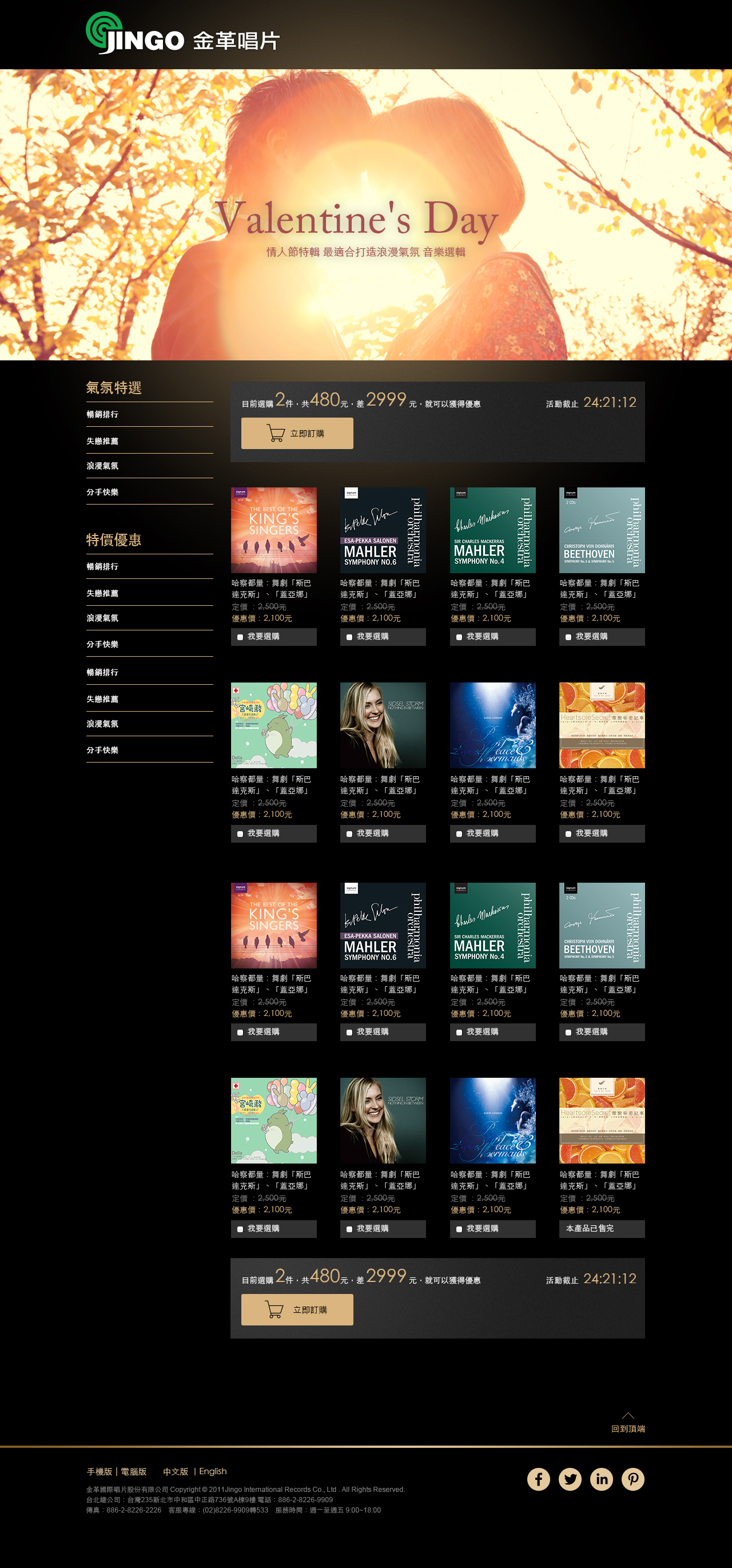Open 暢銷排行 under 氣氛特選
732x1568 pixels.
(102, 415)
